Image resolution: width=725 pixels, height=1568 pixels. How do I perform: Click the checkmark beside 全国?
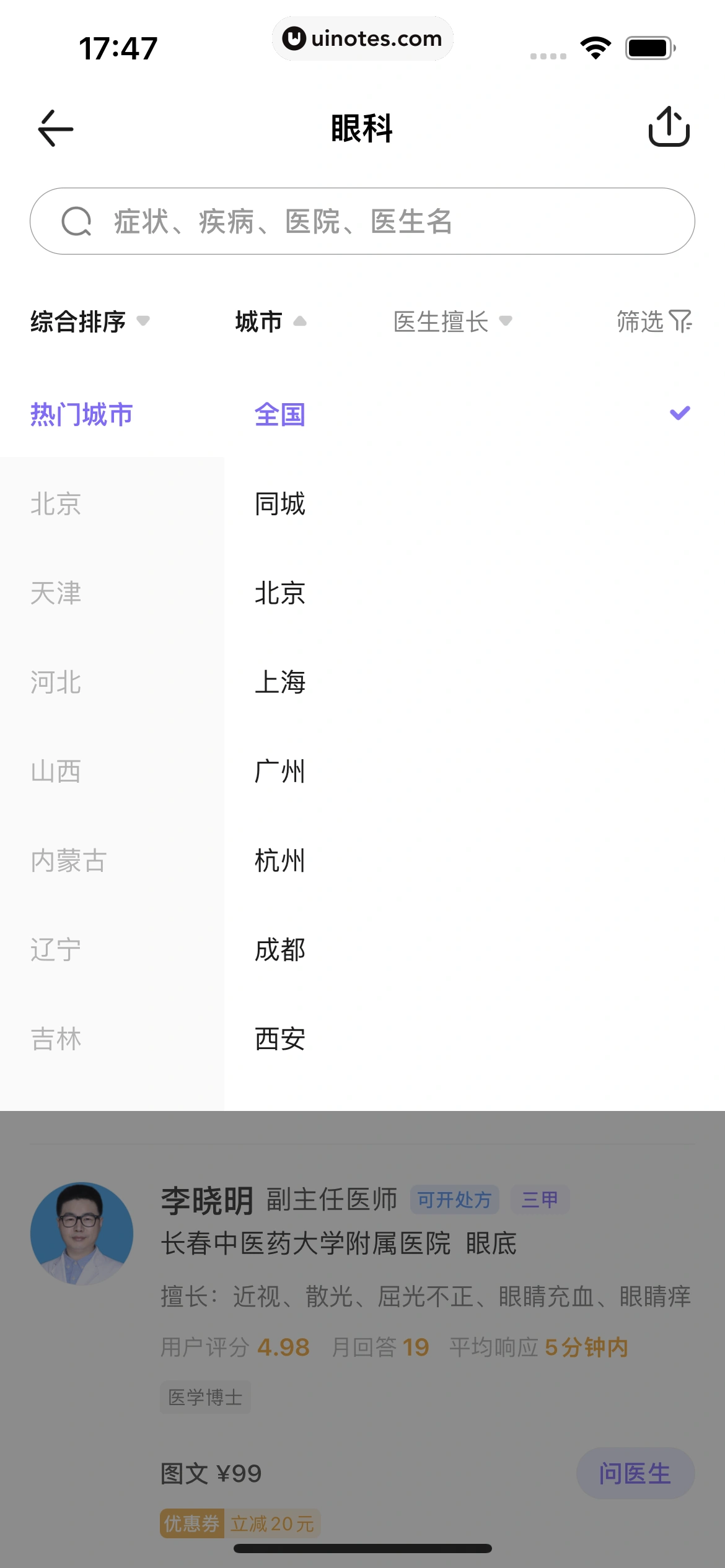pyautogui.click(x=680, y=414)
